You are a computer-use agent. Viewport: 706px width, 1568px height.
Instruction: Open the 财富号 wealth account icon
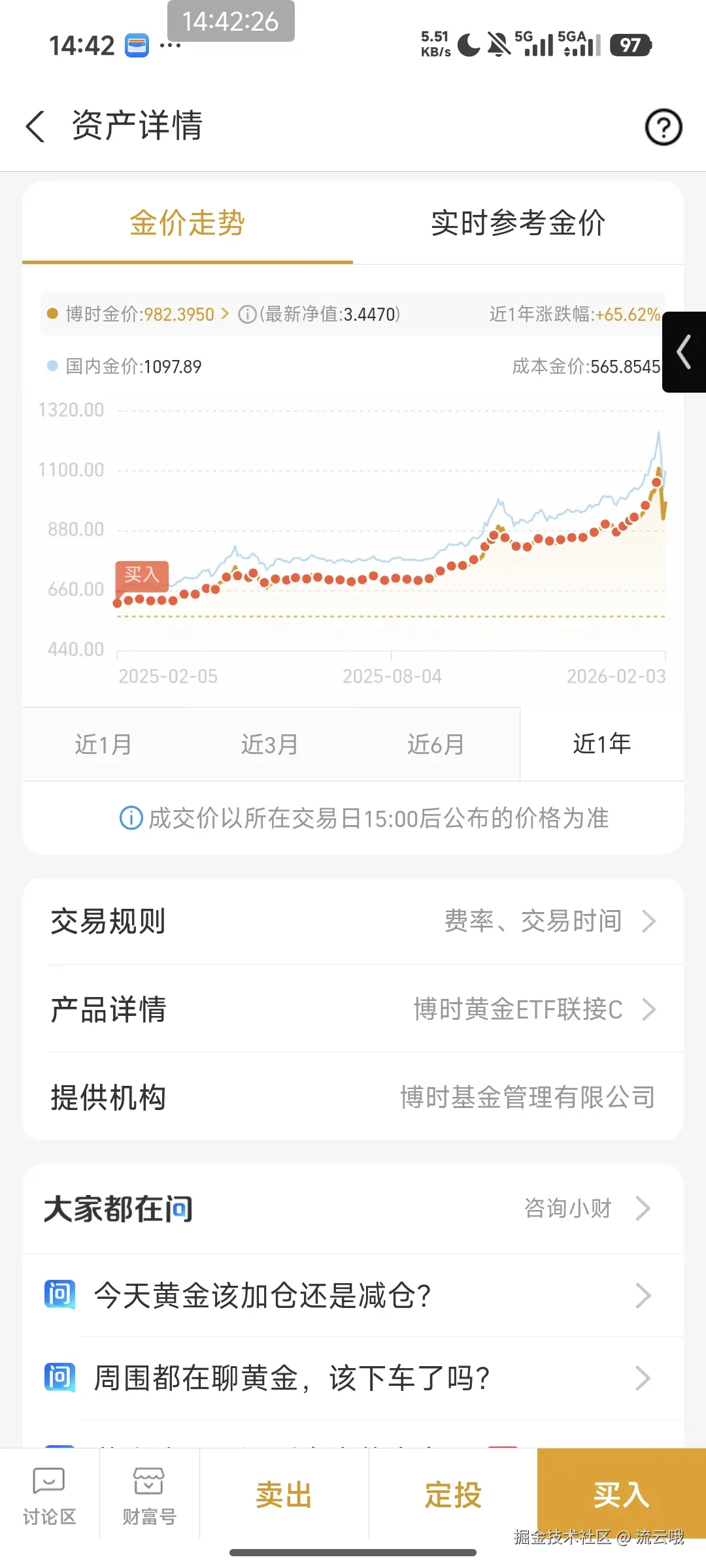[x=149, y=1496]
